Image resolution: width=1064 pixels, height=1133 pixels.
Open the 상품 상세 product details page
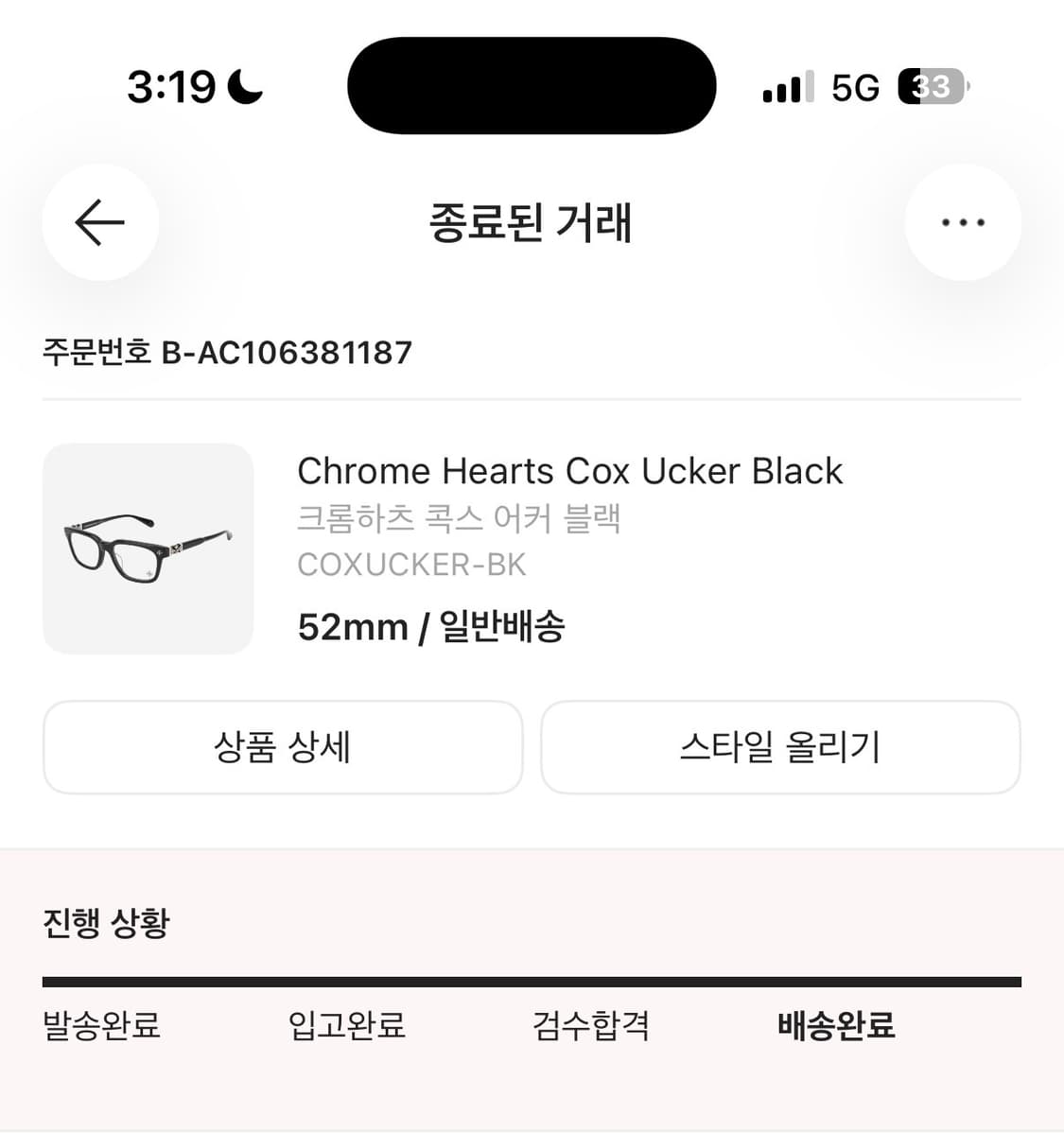point(282,747)
